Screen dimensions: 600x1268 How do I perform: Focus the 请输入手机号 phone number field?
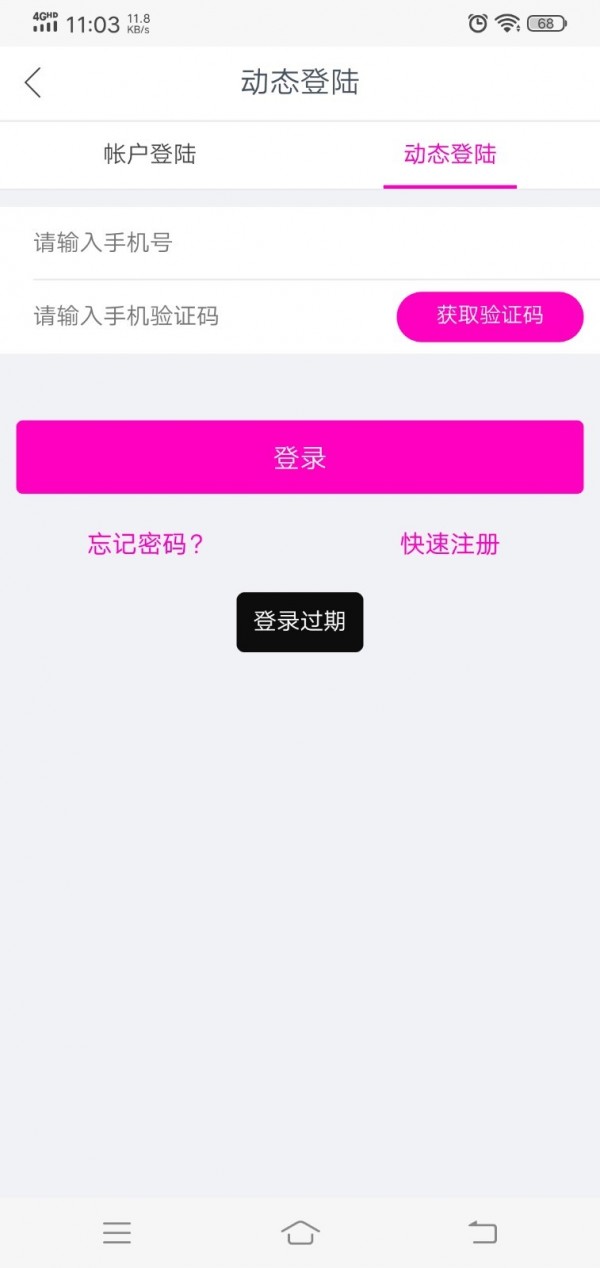(300, 243)
